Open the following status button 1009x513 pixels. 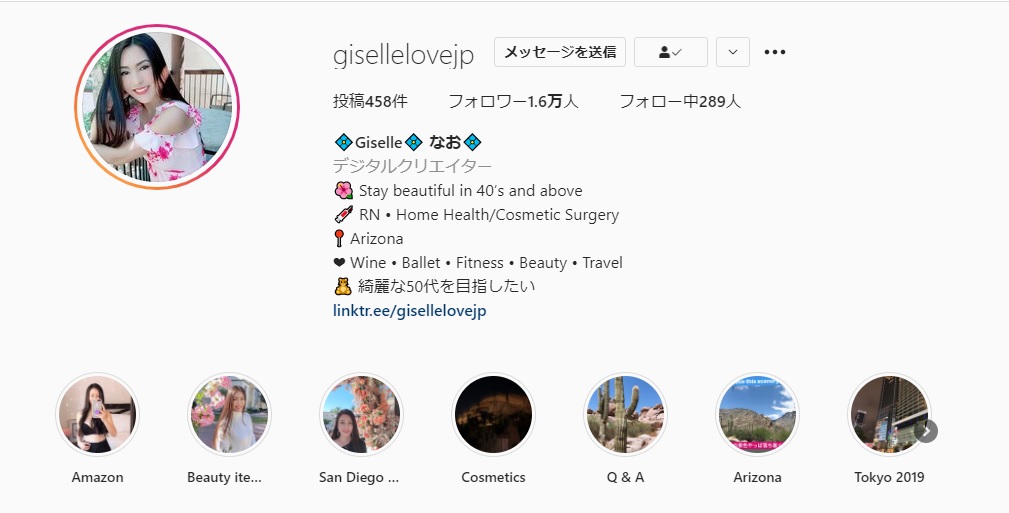(670, 52)
